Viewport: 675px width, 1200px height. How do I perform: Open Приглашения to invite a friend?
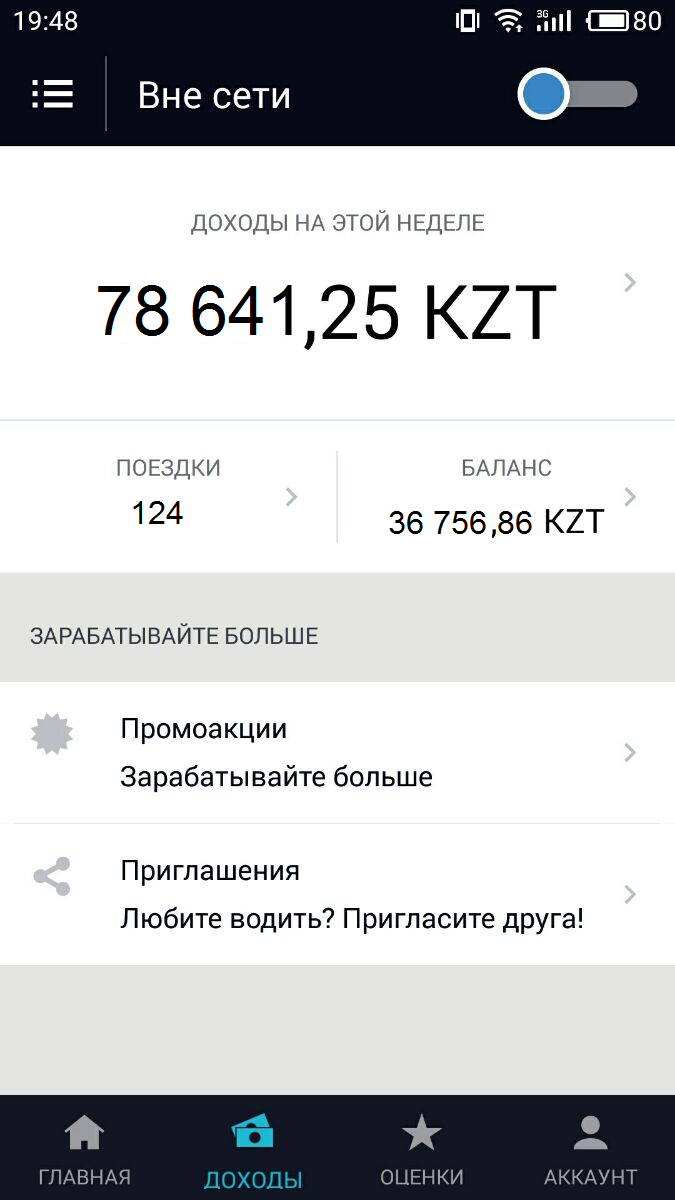click(x=337, y=894)
